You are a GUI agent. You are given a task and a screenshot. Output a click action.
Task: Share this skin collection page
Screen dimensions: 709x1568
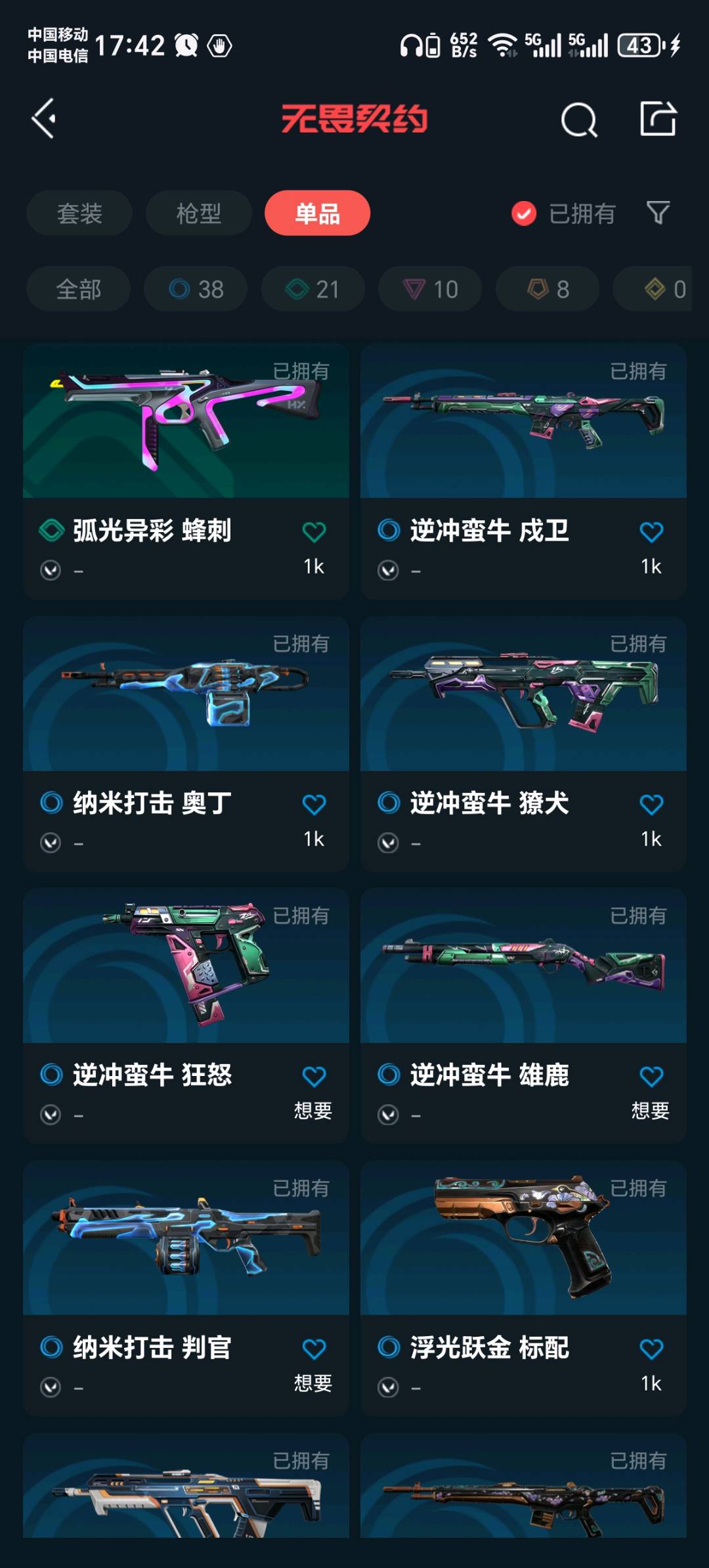point(658,119)
